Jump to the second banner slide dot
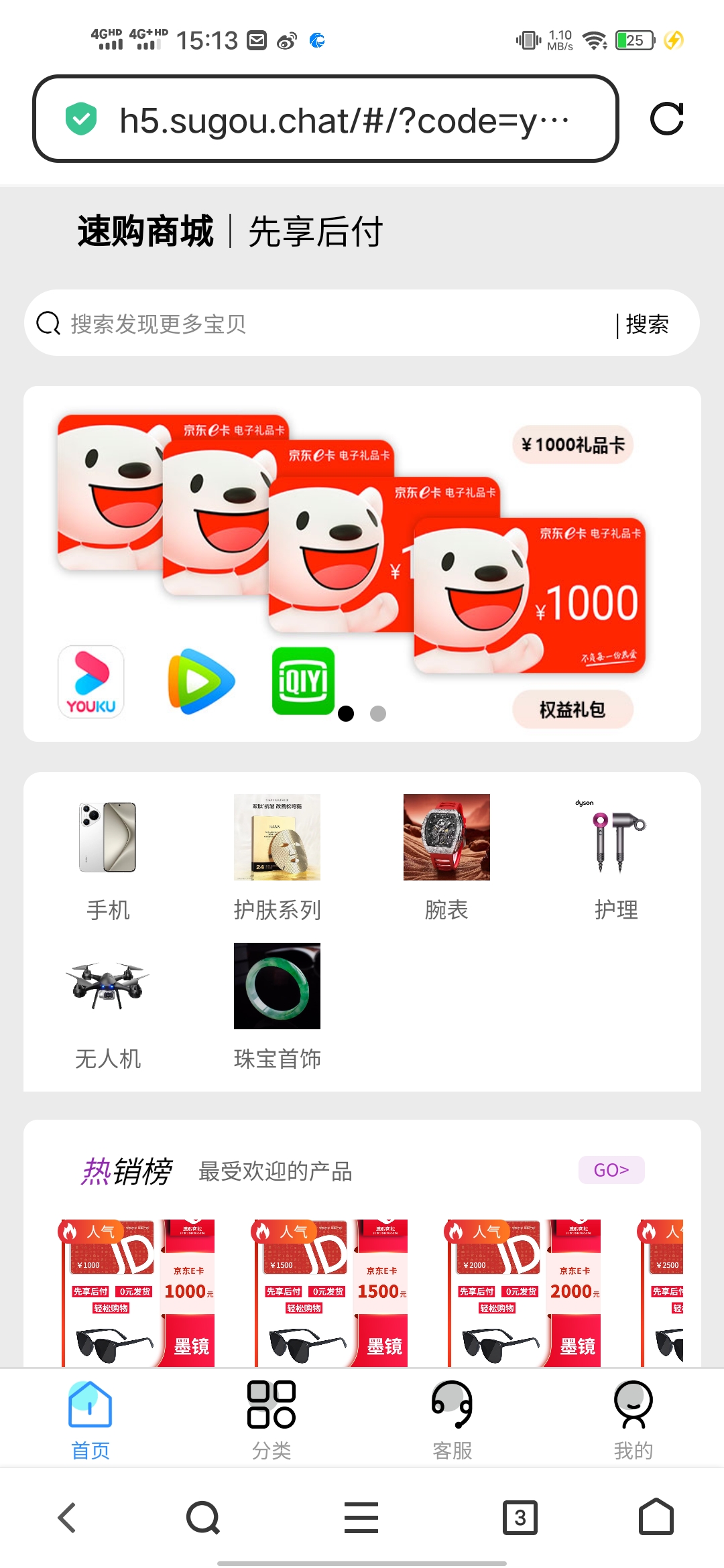724x1568 pixels. click(x=378, y=714)
